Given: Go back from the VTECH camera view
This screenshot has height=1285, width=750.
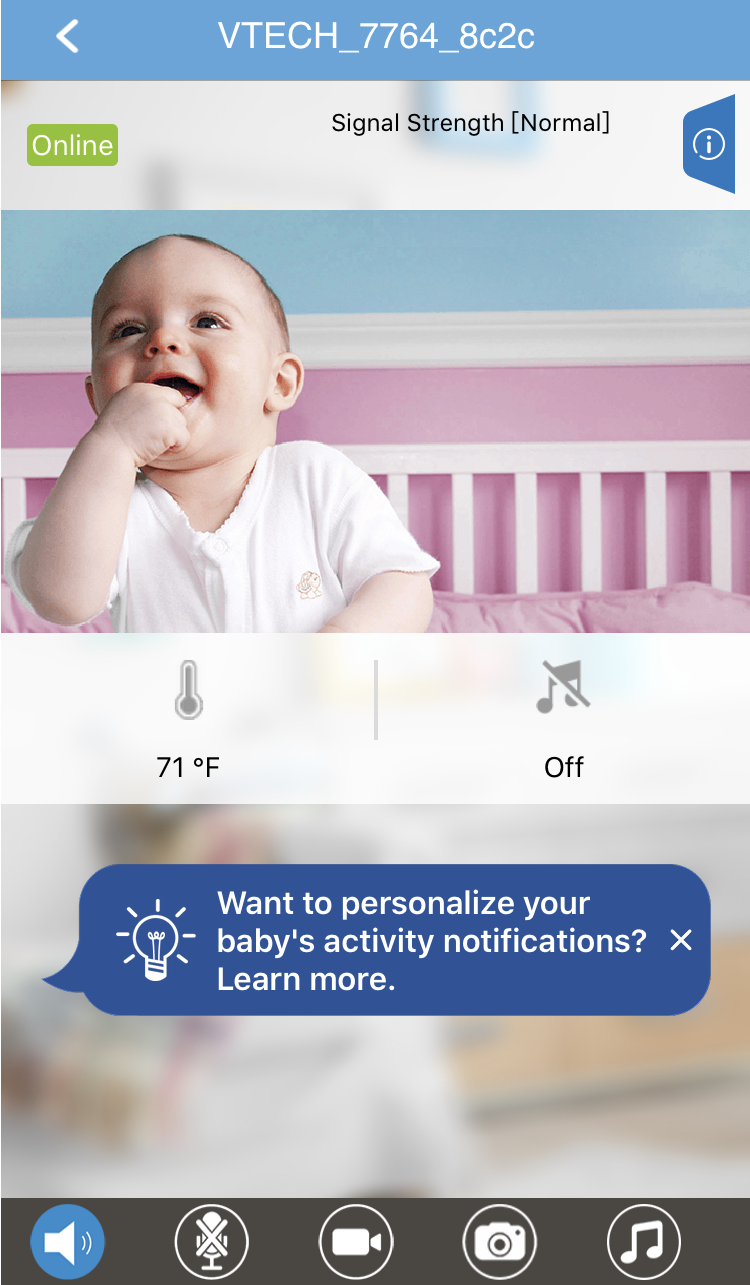Looking at the screenshot, I should click(67, 38).
